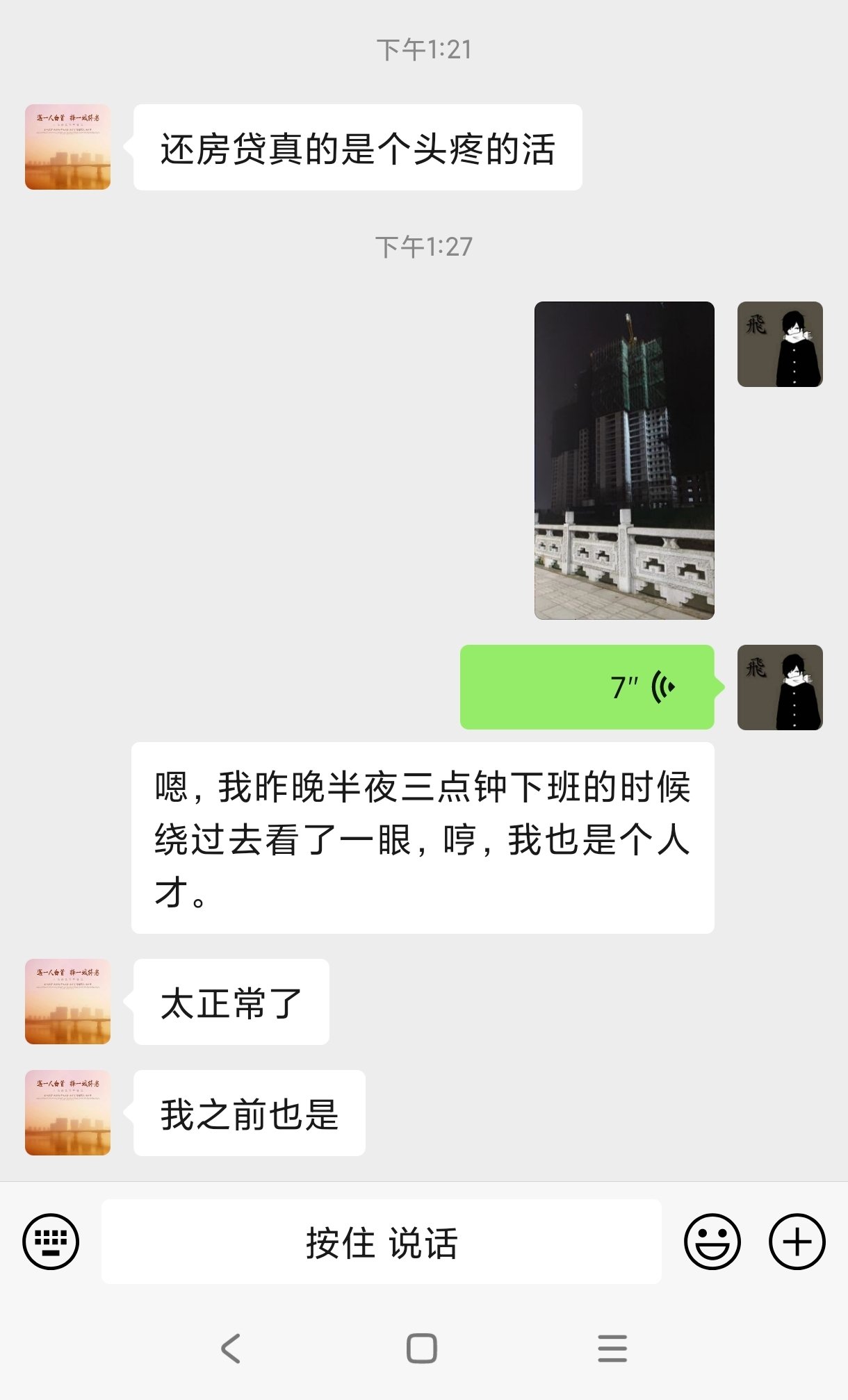Open the sent building photo

coord(624,460)
